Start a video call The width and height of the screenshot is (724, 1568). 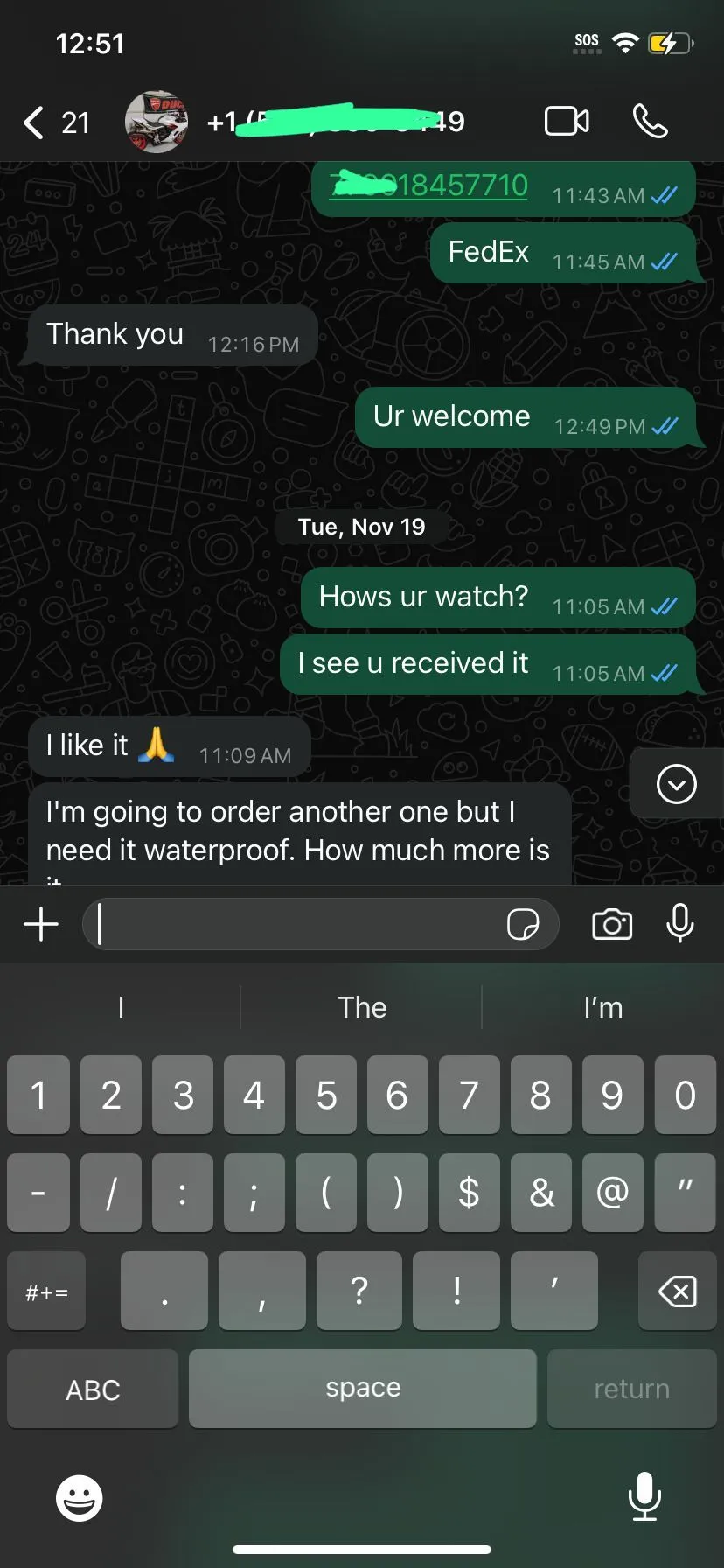click(567, 121)
